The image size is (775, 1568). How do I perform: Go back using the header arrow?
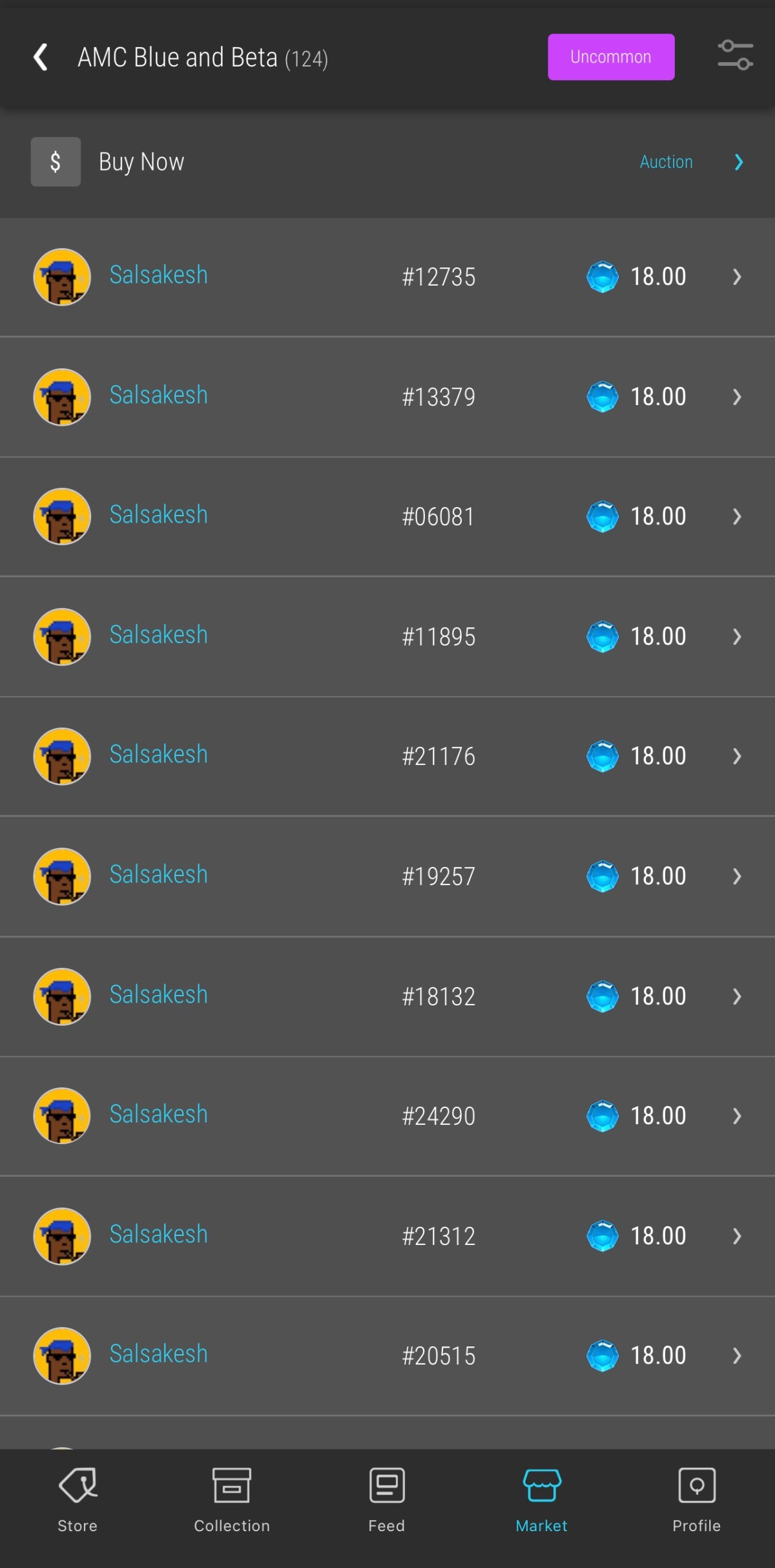[41, 57]
